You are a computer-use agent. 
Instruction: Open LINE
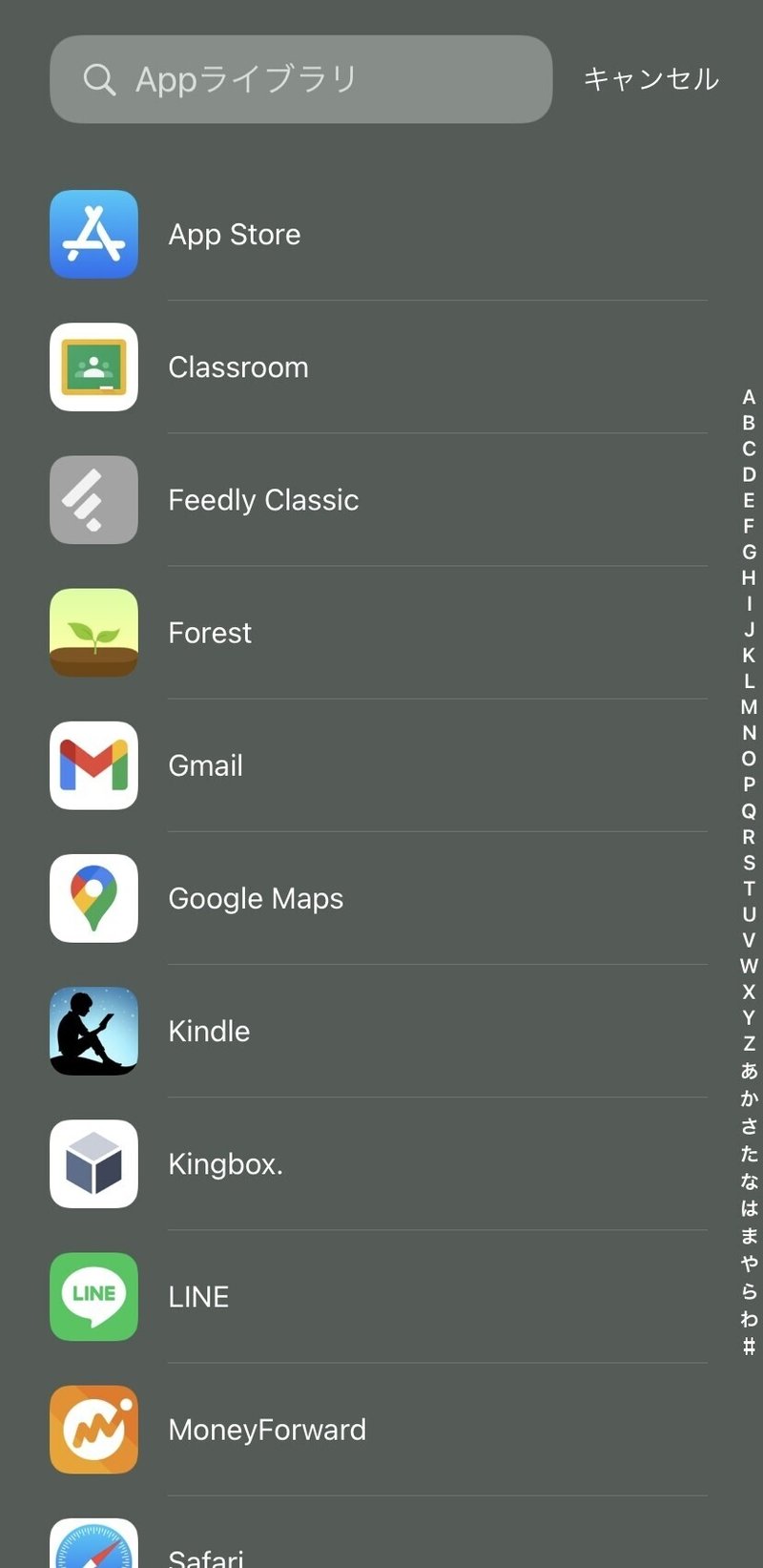tap(93, 1296)
